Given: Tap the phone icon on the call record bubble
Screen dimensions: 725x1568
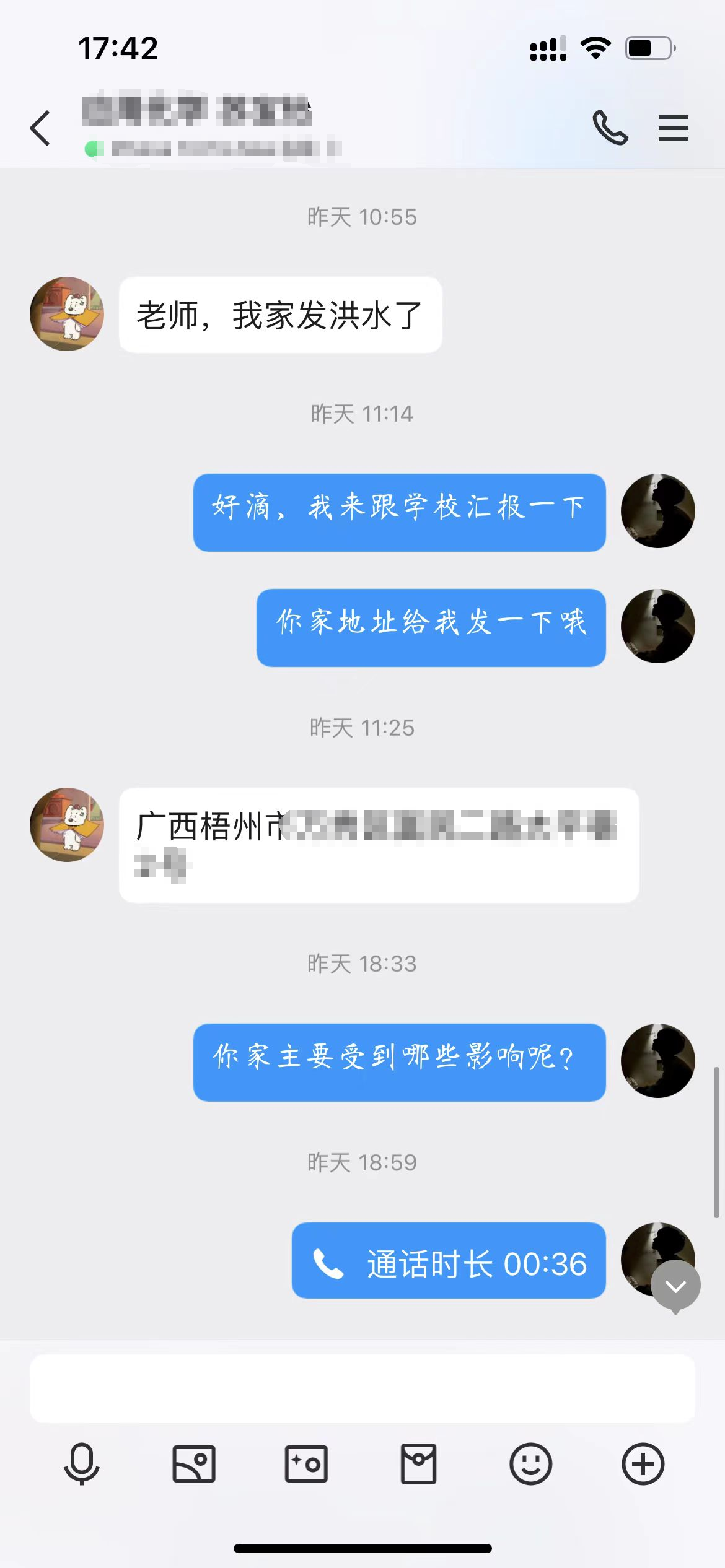Looking at the screenshot, I should (328, 1262).
